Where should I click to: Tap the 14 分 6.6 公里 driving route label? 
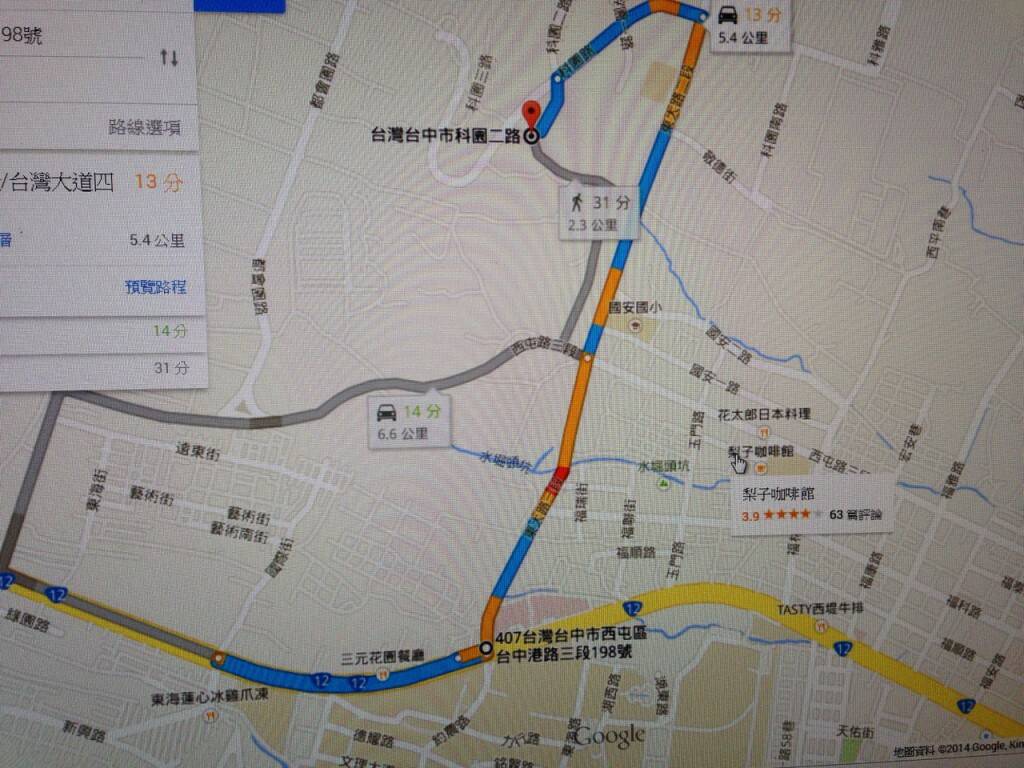coord(407,420)
